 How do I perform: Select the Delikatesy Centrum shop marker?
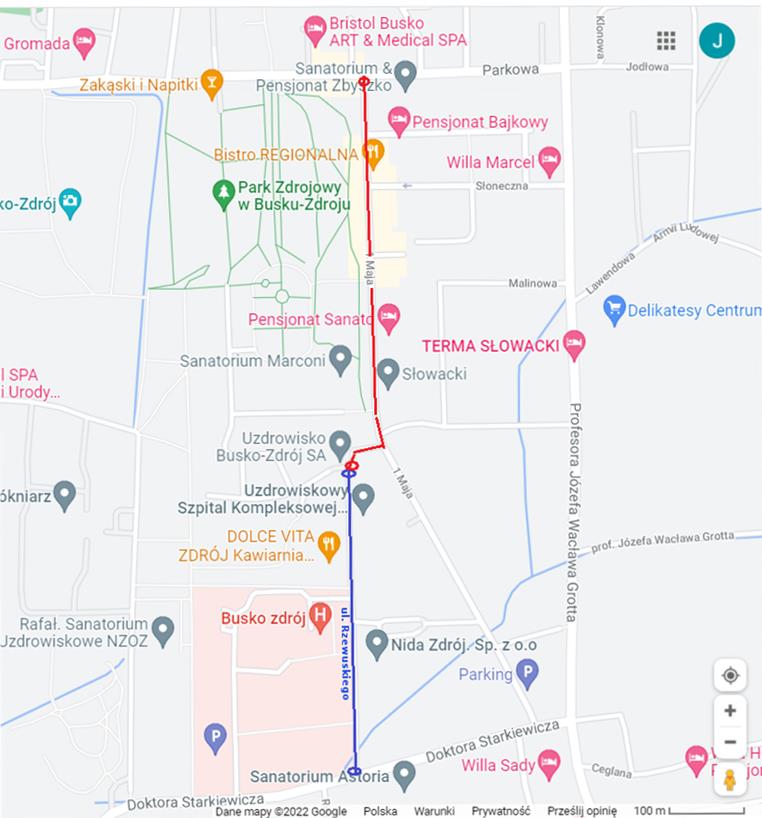click(615, 309)
